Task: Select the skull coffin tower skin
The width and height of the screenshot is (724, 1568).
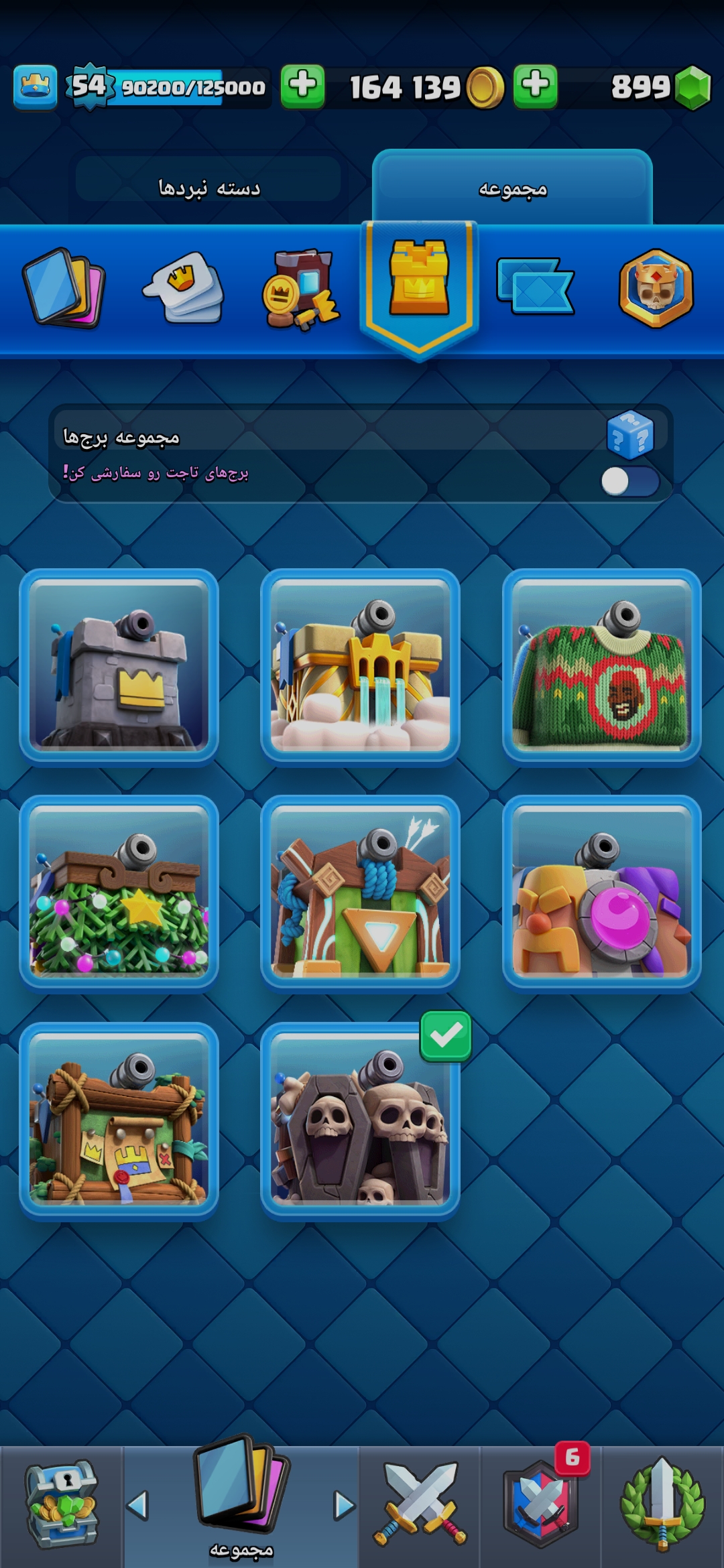Action: (x=360, y=1120)
